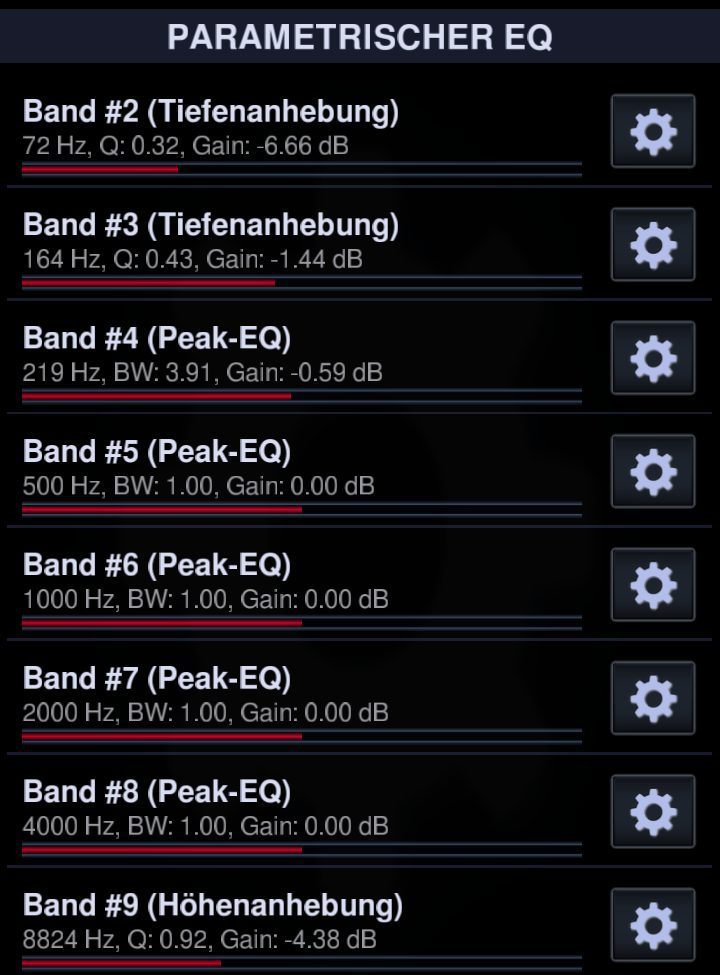Open settings gear for Band #9
720x975 pixels.
pos(653,925)
